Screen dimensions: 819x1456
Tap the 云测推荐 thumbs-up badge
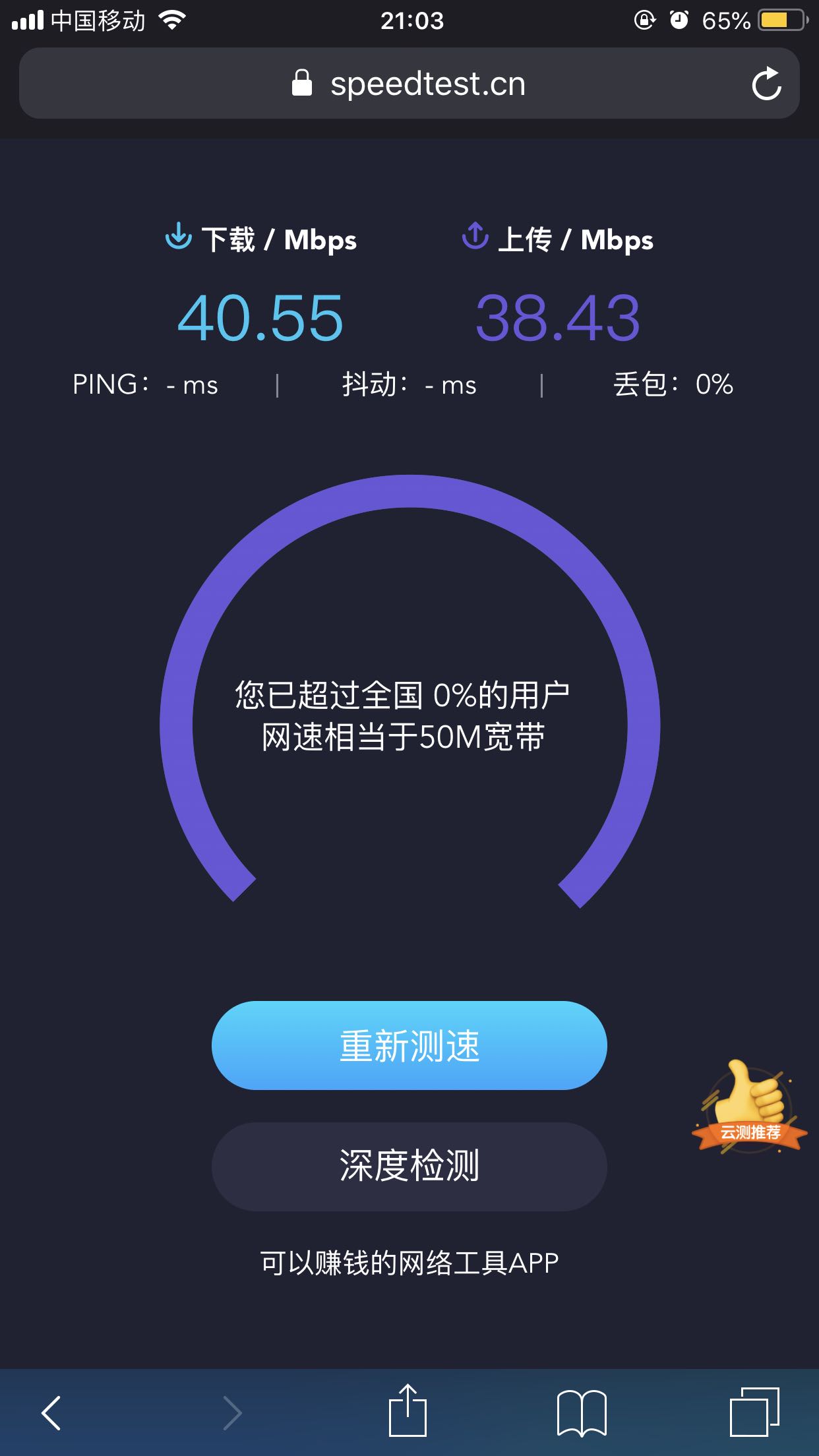pos(750,1107)
